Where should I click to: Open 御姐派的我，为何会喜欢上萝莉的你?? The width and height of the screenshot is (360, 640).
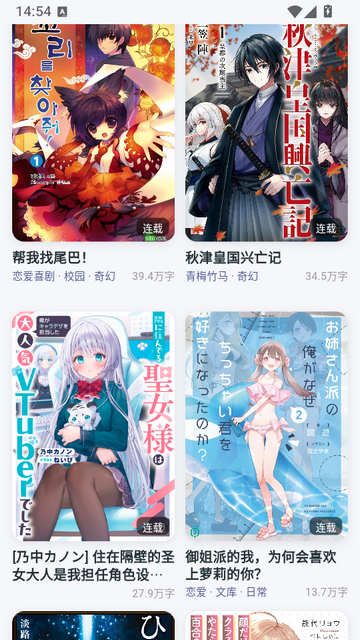point(267,427)
